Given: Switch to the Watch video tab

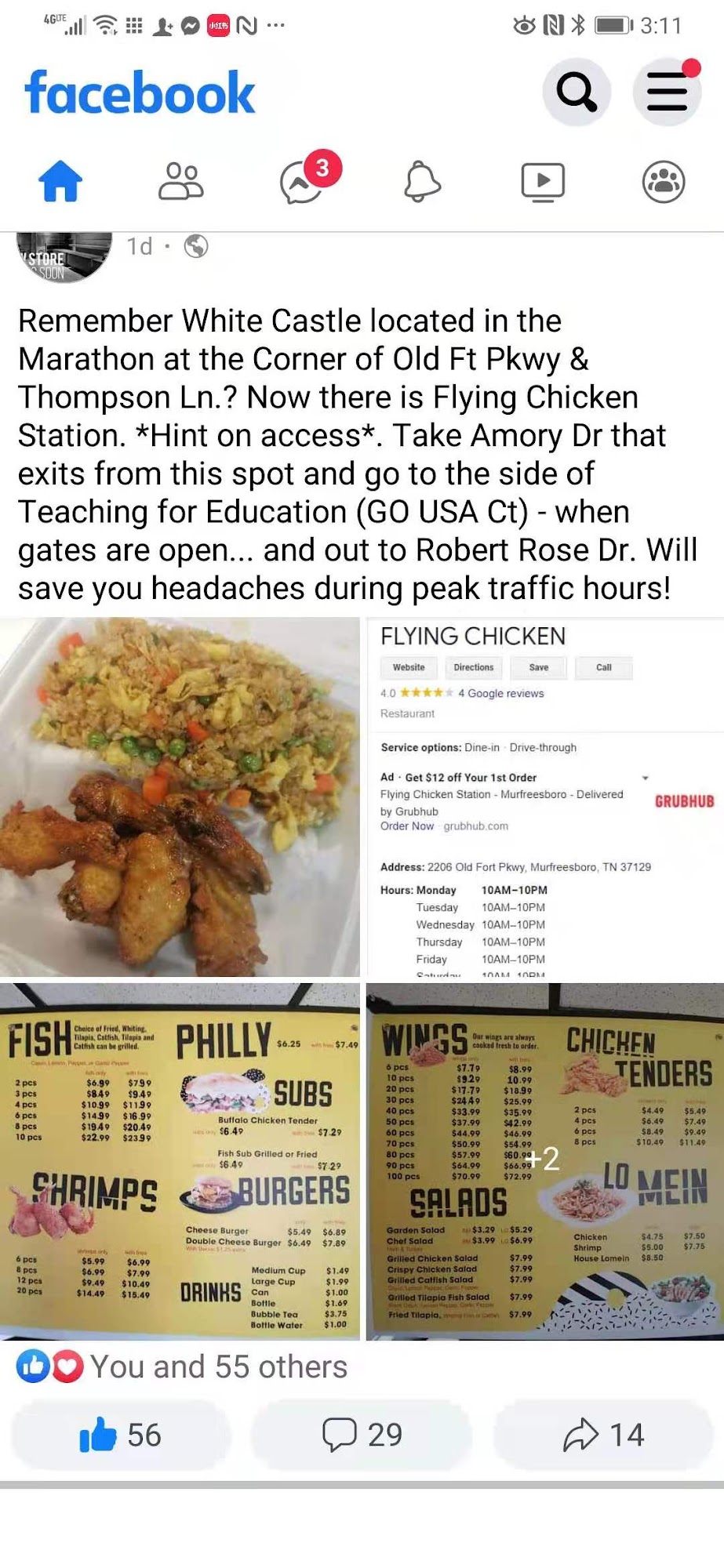Looking at the screenshot, I should (x=543, y=182).
